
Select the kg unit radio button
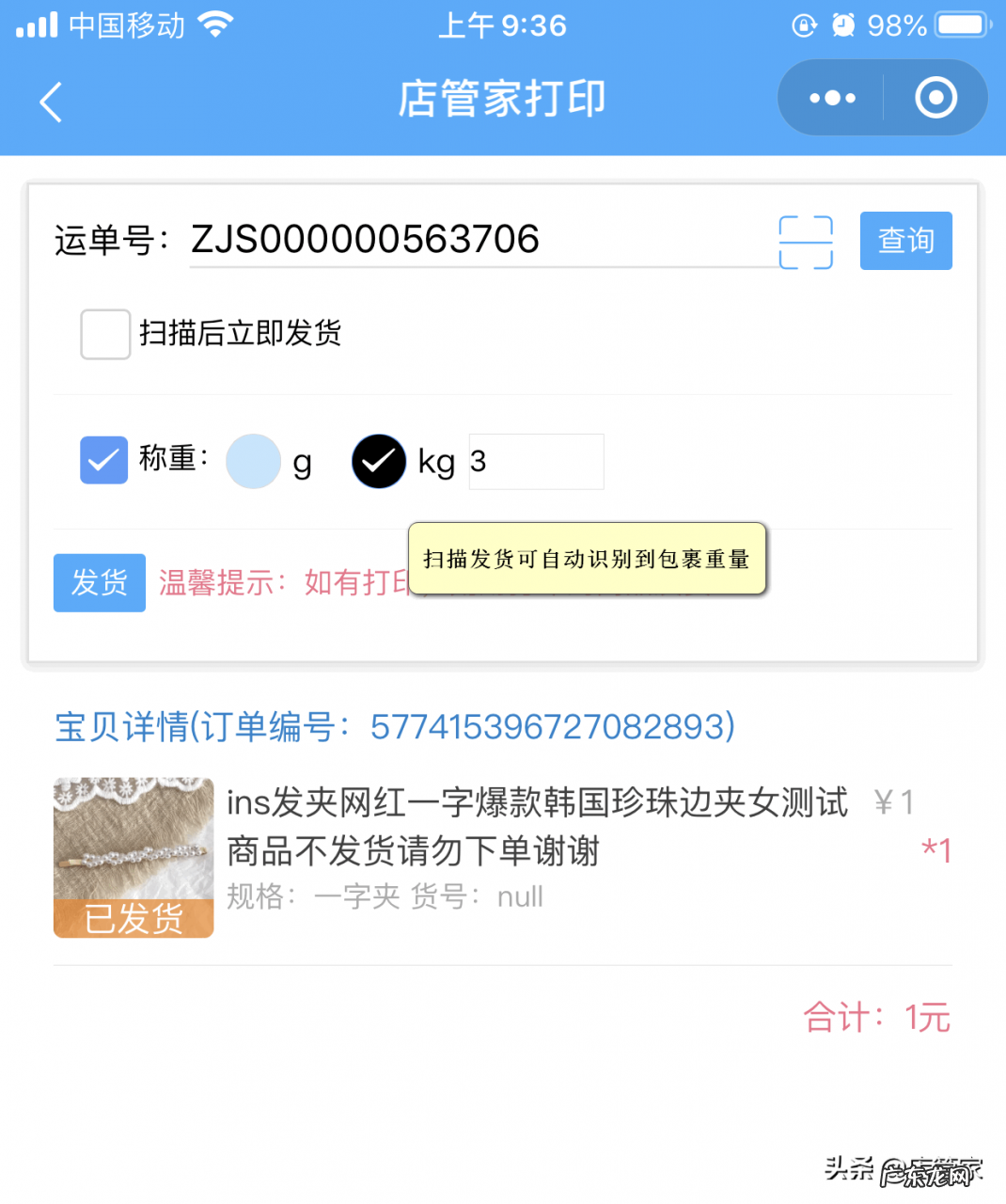(378, 461)
